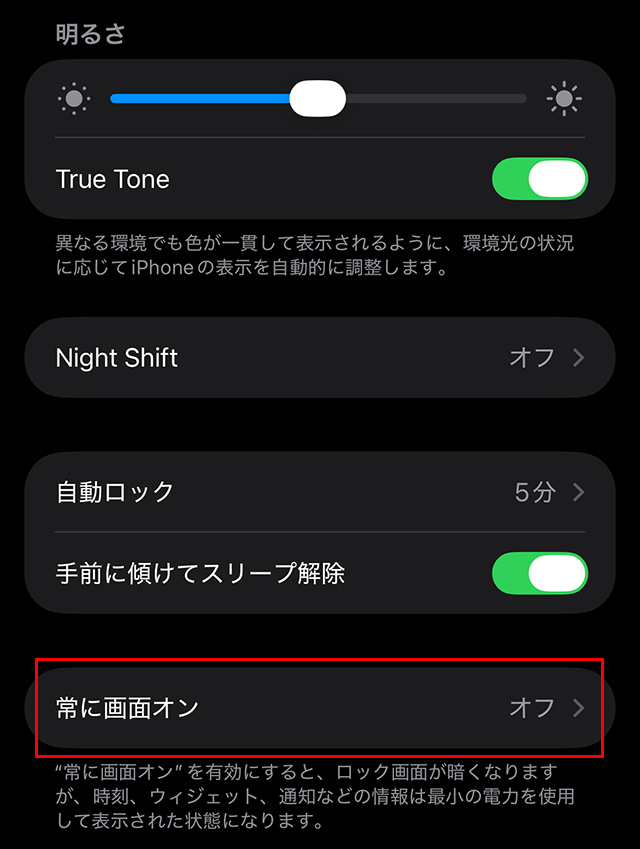Open Night Shift settings
This screenshot has width=640, height=849.
coord(320,358)
